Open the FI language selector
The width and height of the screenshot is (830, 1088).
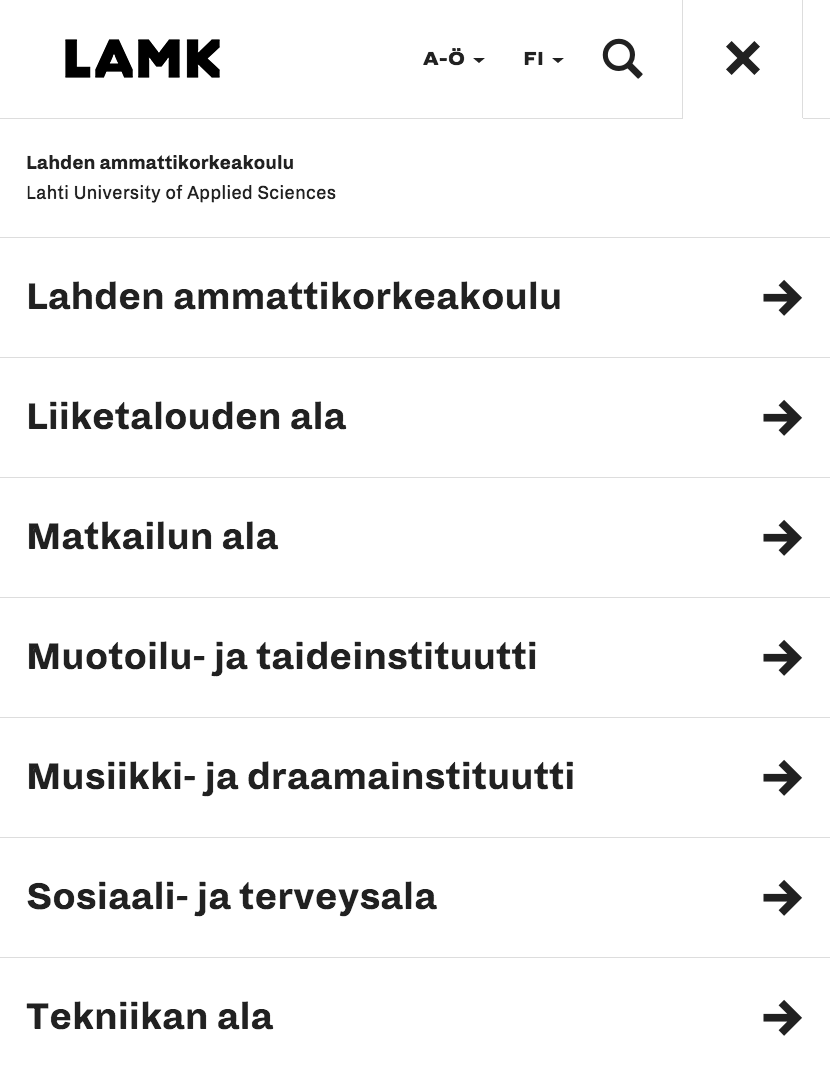[x=543, y=59]
